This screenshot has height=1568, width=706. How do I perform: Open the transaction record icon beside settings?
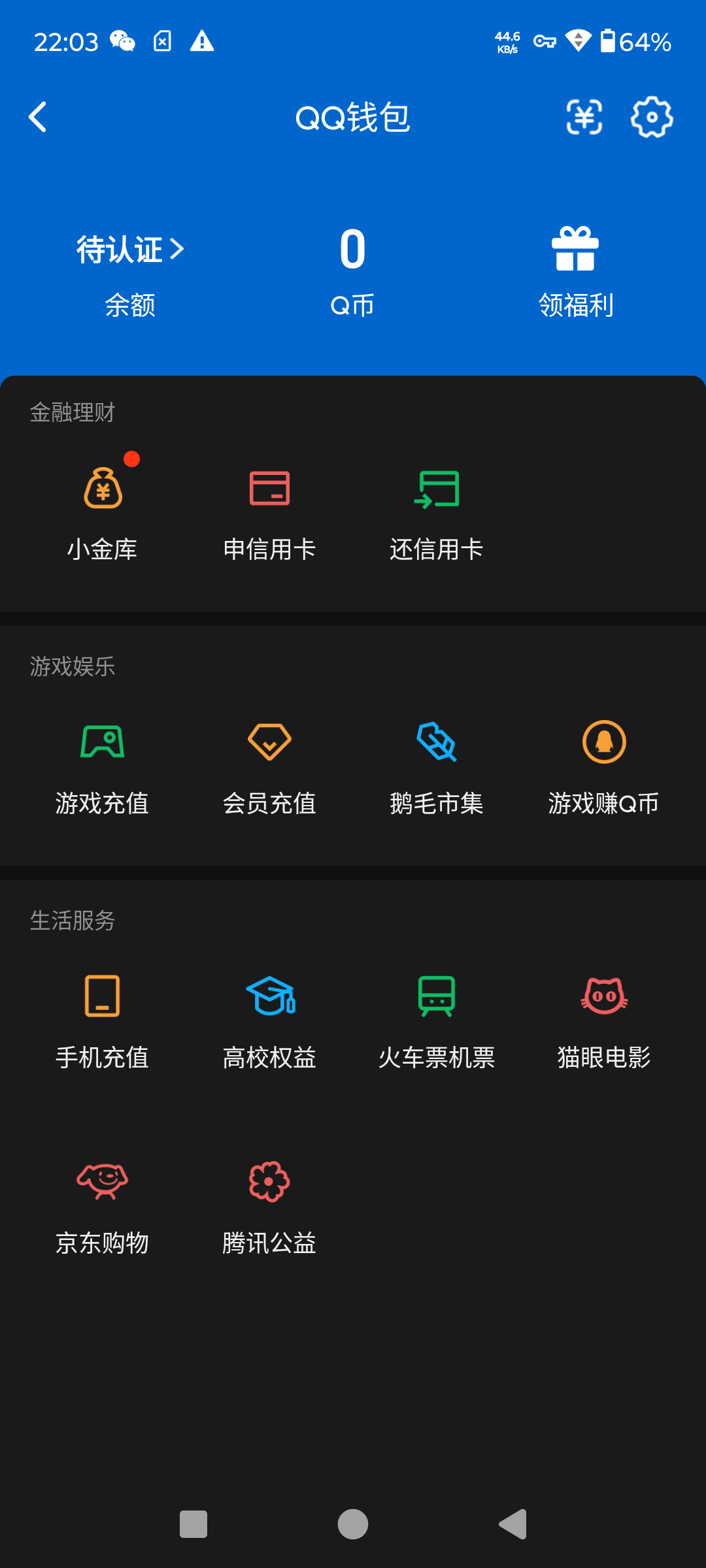(x=584, y=118)
